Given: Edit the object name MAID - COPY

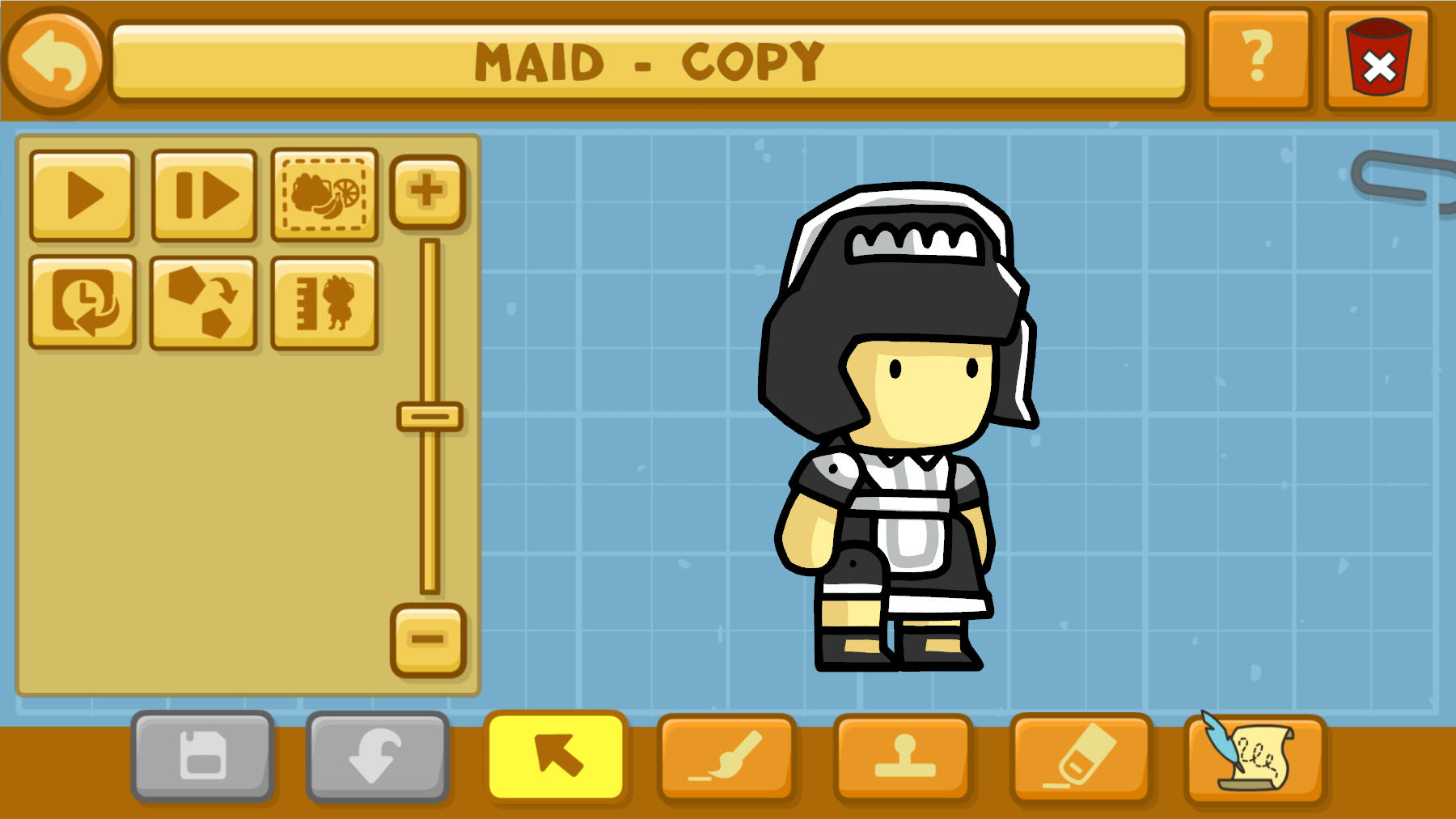Looking at the screenshot, I should [649, 62].
